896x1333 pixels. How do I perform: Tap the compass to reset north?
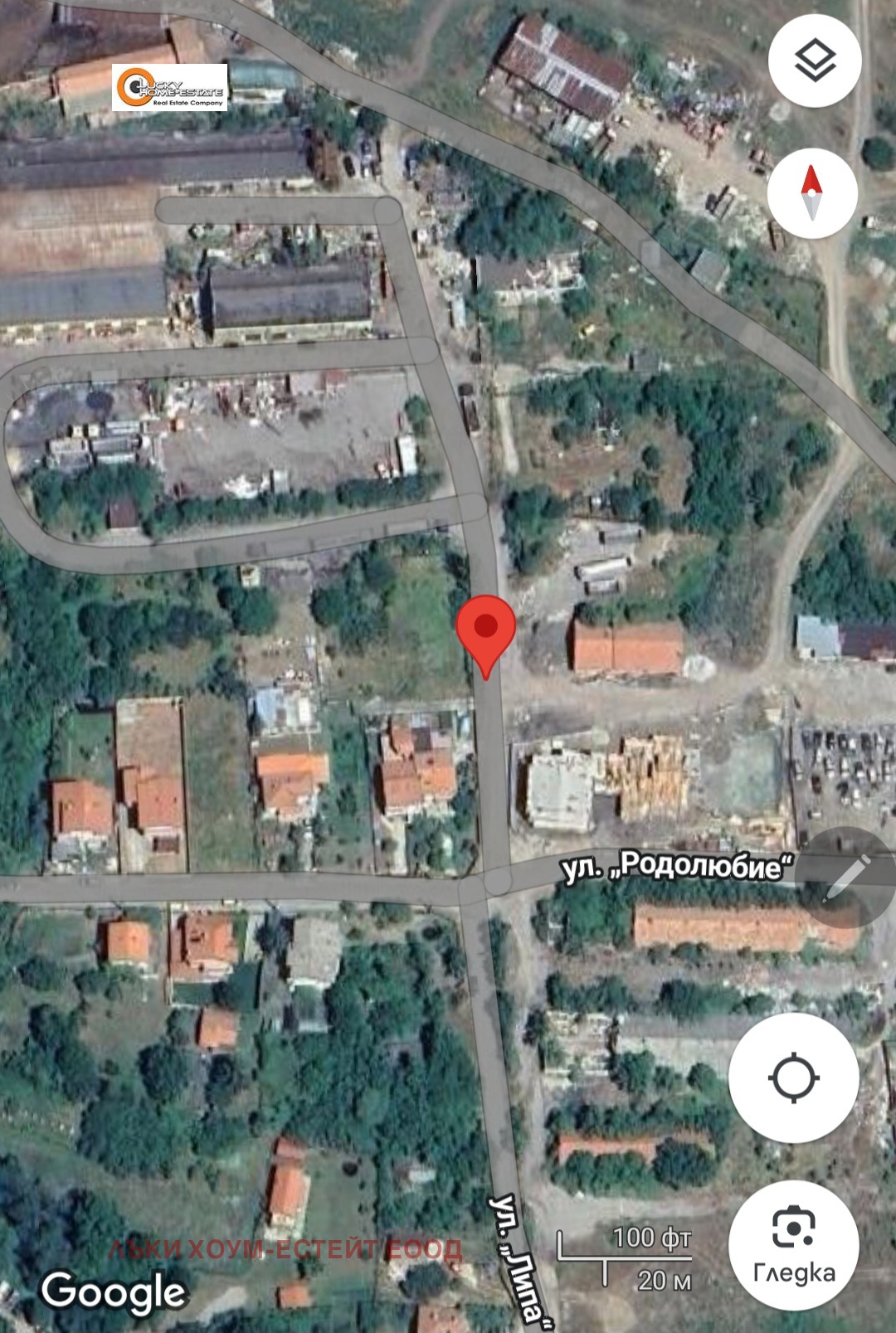[x=811, y=193]
